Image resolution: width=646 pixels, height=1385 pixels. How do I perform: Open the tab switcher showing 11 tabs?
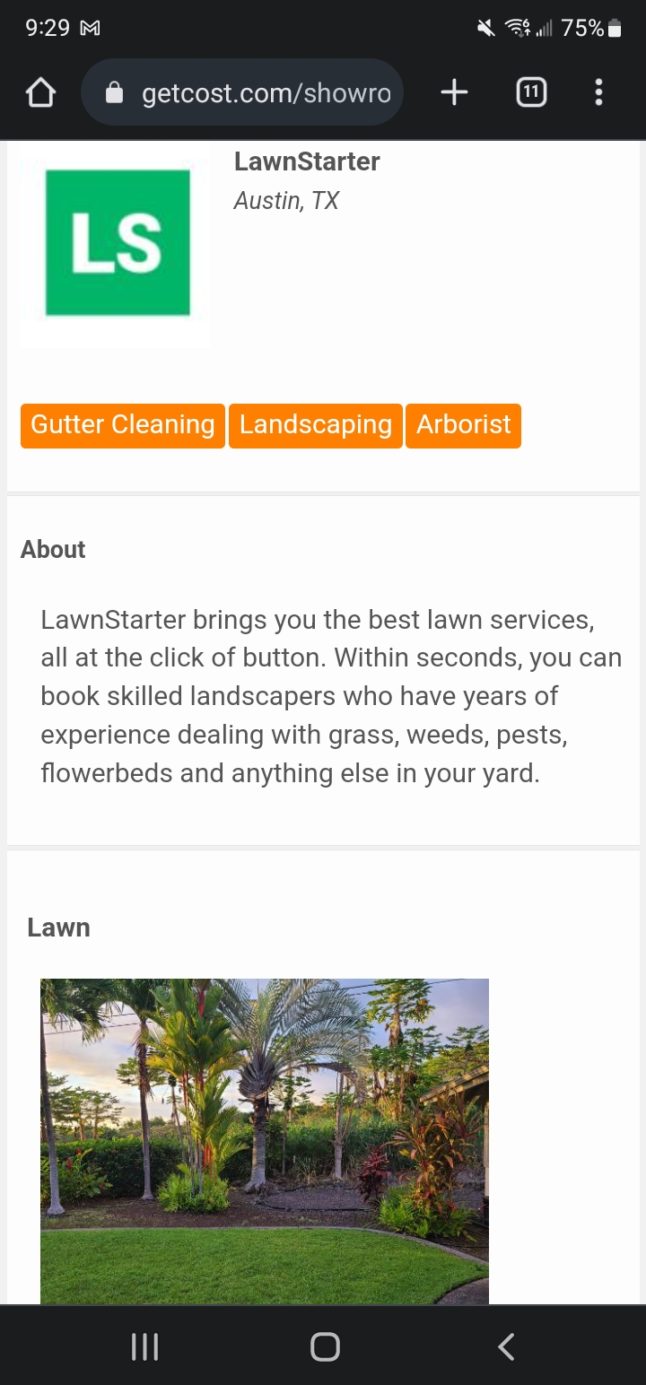[531, 93]
